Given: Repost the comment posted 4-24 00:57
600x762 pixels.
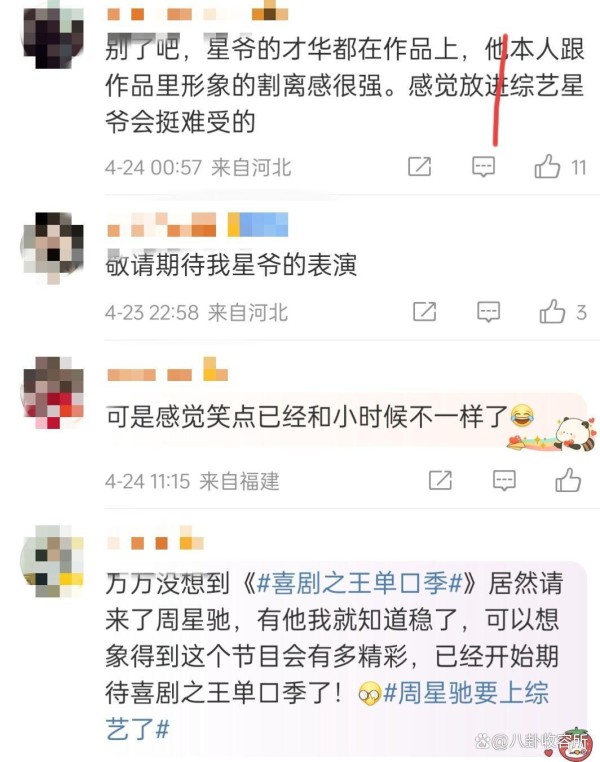Looking at the screenshot, I should (421, 167).
